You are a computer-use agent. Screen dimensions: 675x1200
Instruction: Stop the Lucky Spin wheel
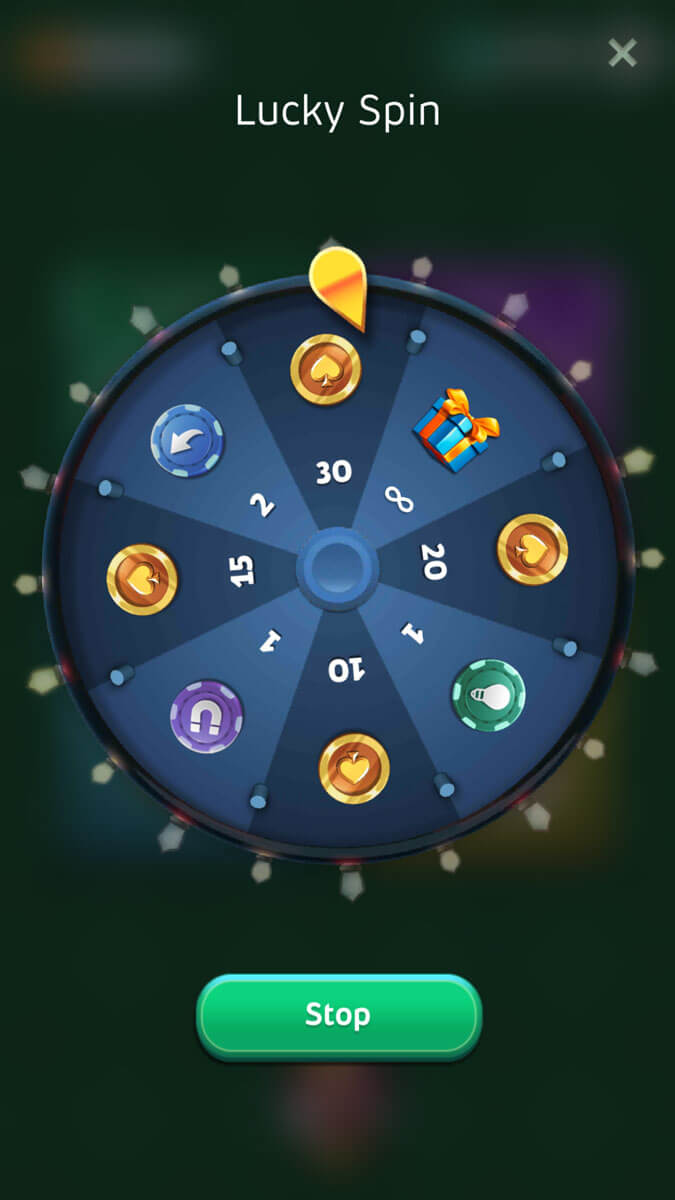tap(338, 1015)
